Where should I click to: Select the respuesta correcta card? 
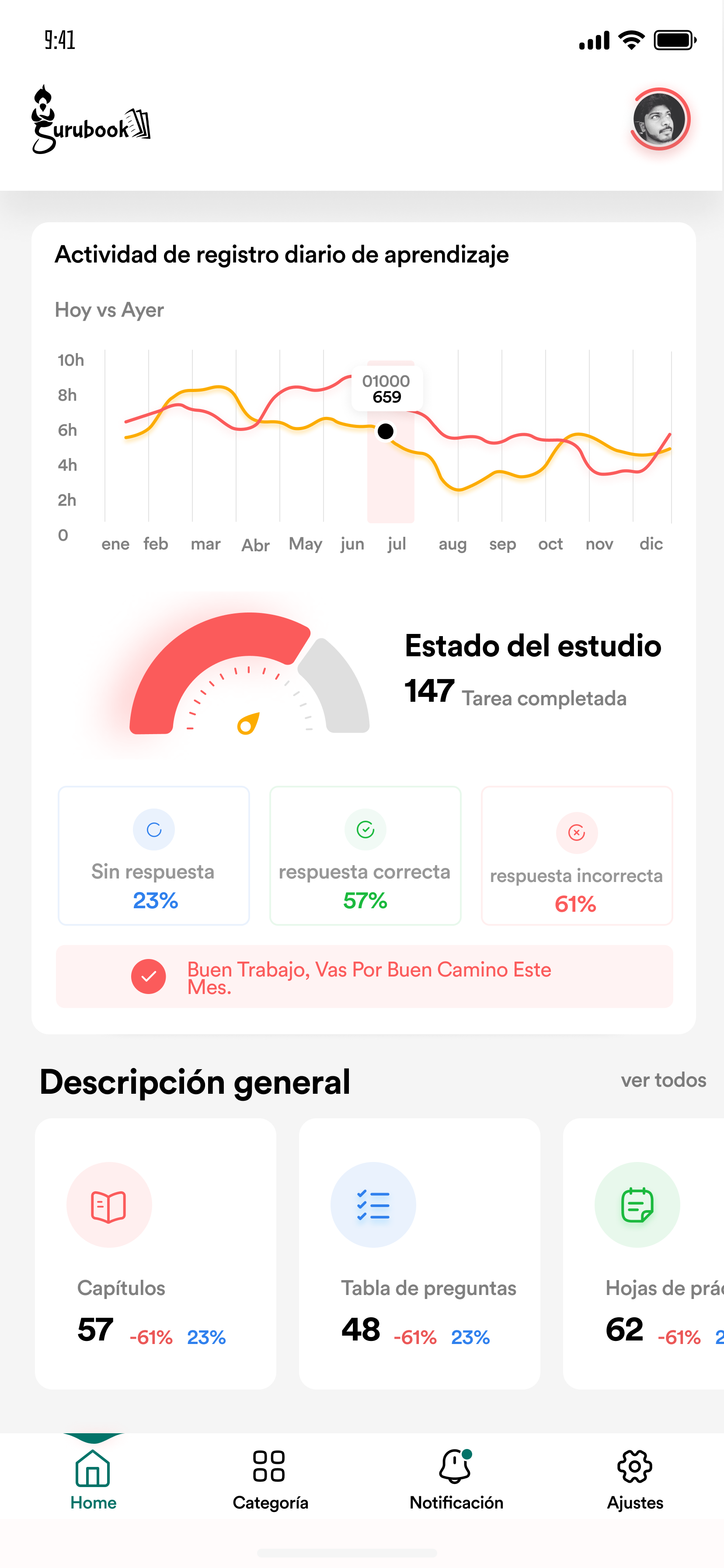pyautogui.click(x=365, y=855)
